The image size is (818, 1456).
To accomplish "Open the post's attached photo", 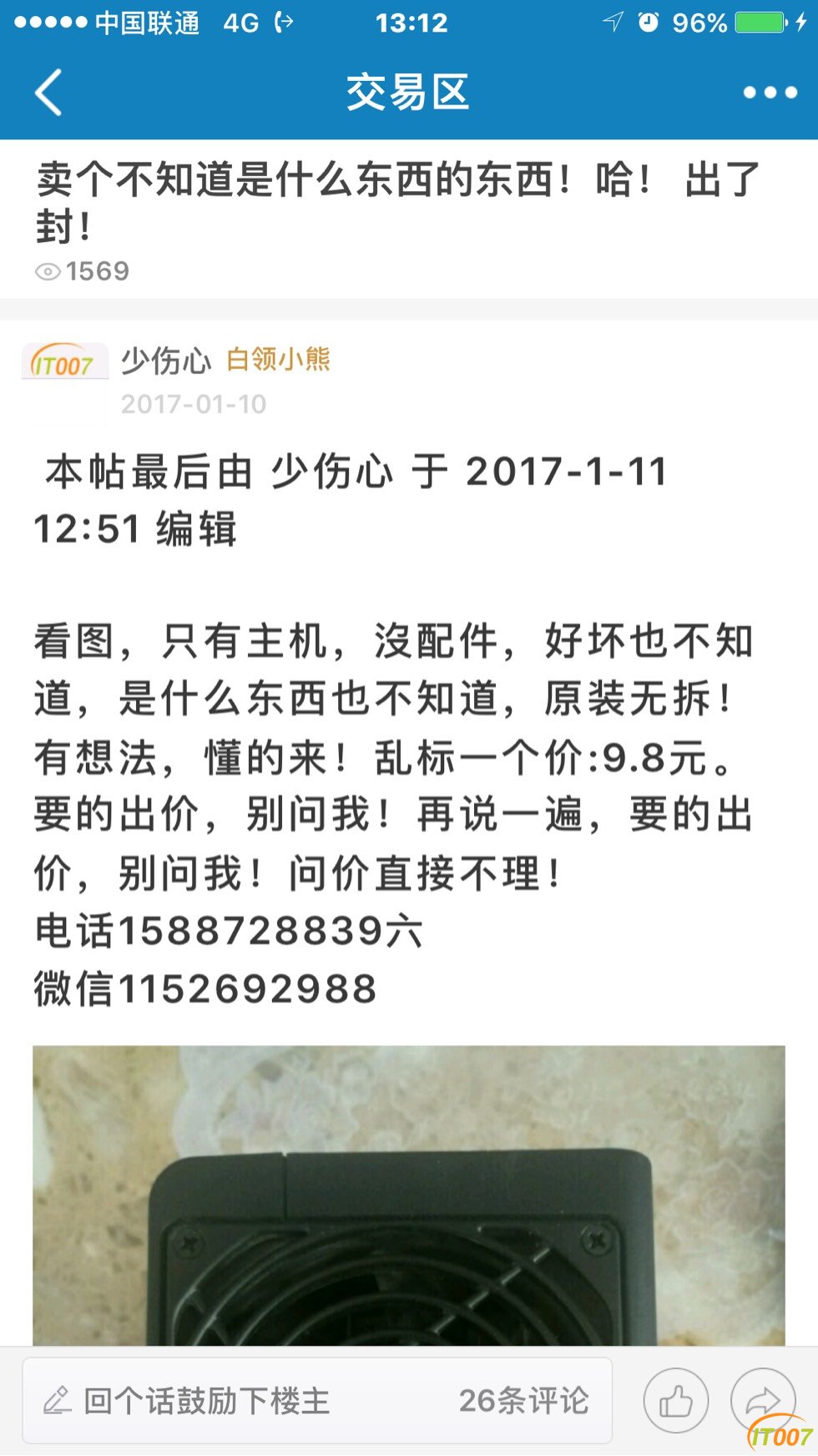I will coord(409,1194).
